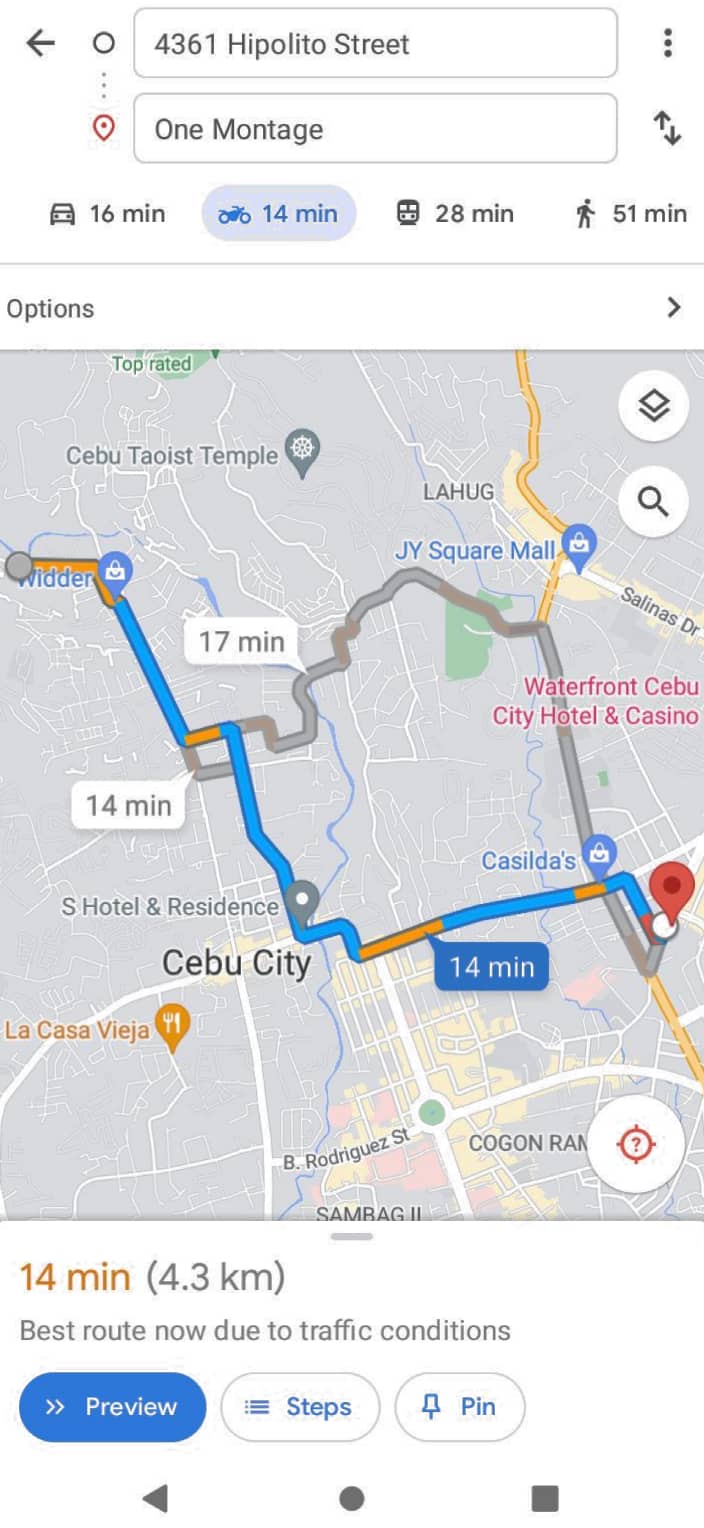This screenshot has width=704, height=1528.
Task: Start the route Preview
Action: [112, 1407]
